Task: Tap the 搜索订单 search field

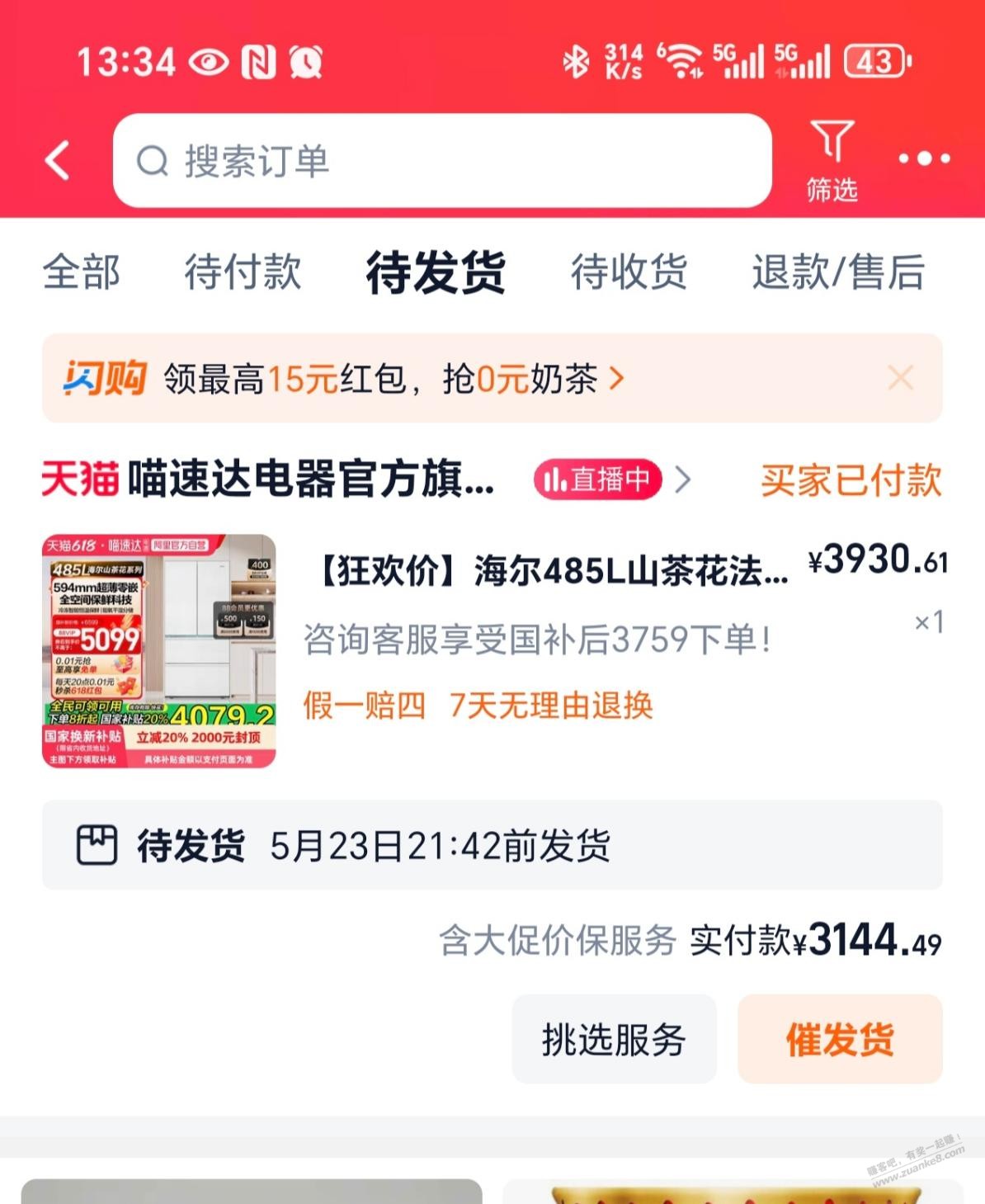Action: coord(441,161)
